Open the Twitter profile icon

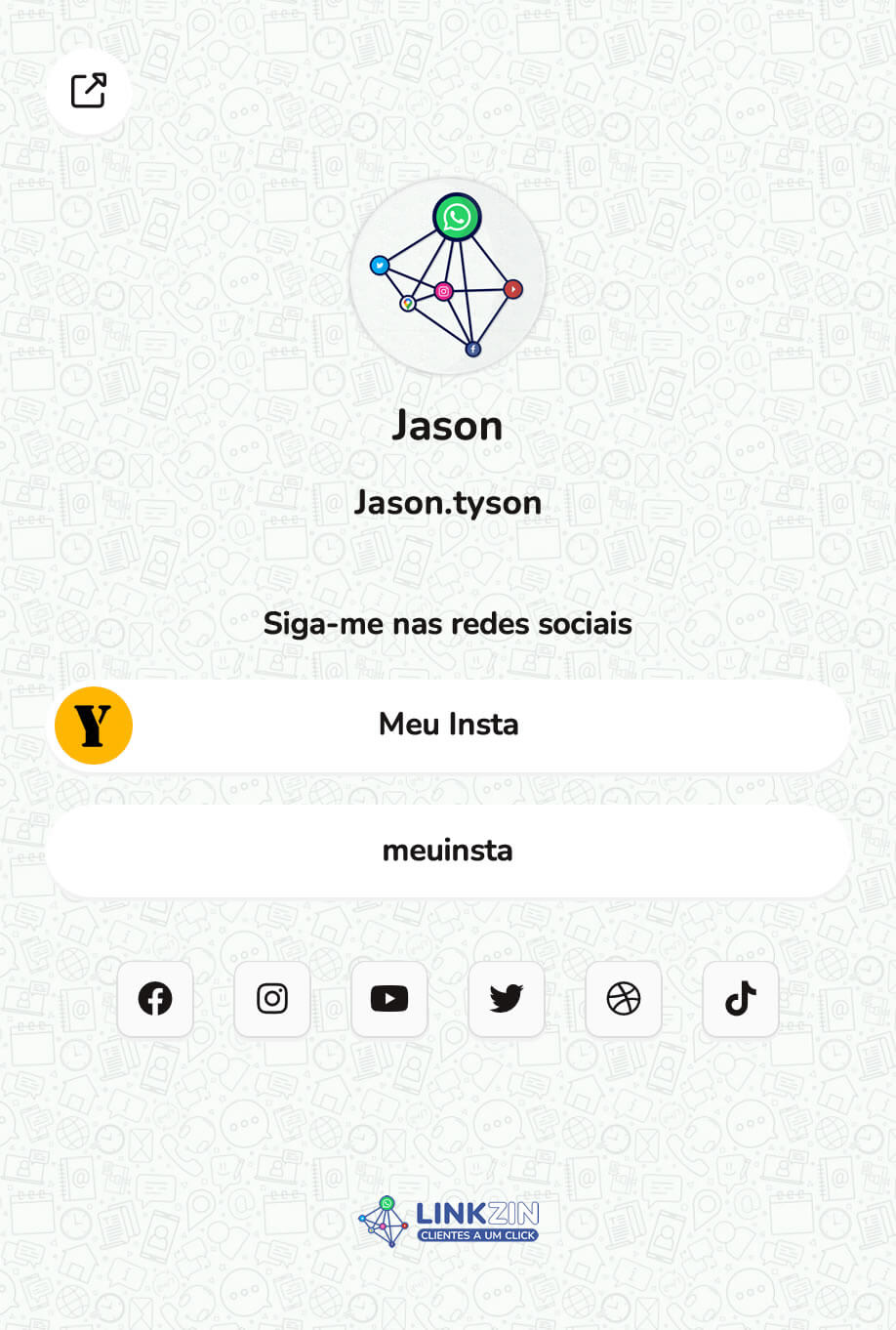507,998
